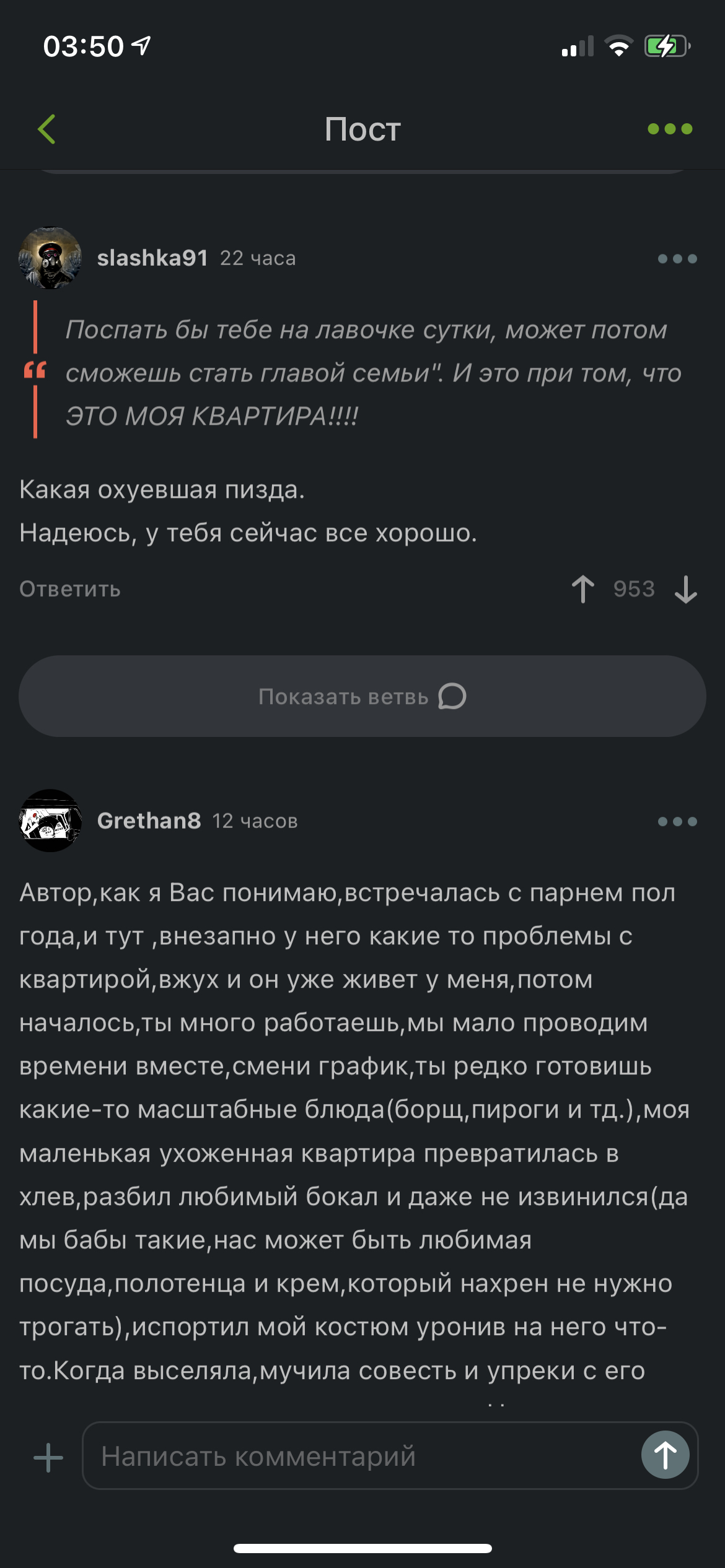This screenshot has width=725, height=1568.
Task: Downvote slashka91's comment
Action: pyautogui.click(x=686, y=589)
